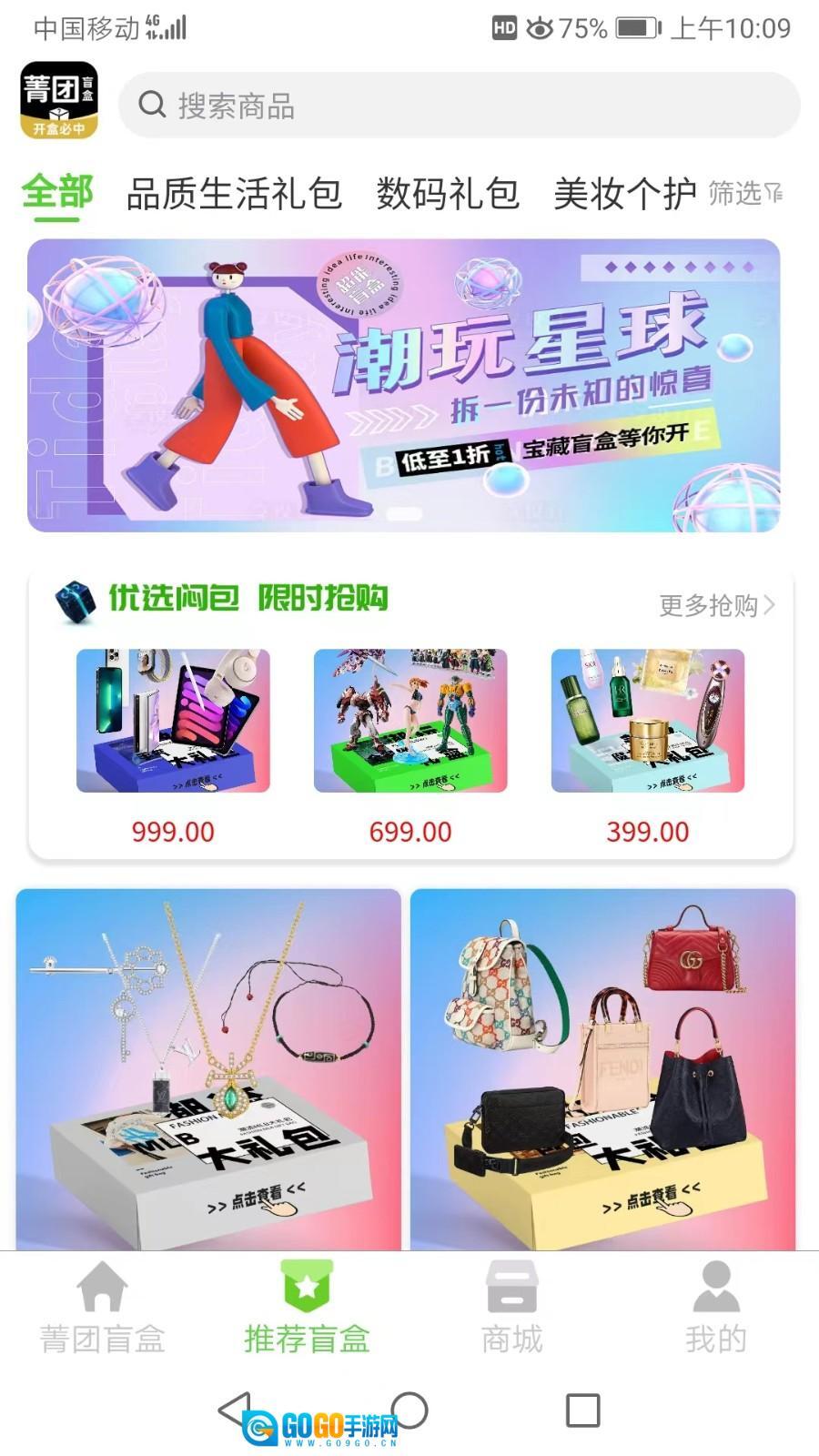819x1456 pixels.
Task: Open the 我的 profile tab
Action: pos(716,1307)
